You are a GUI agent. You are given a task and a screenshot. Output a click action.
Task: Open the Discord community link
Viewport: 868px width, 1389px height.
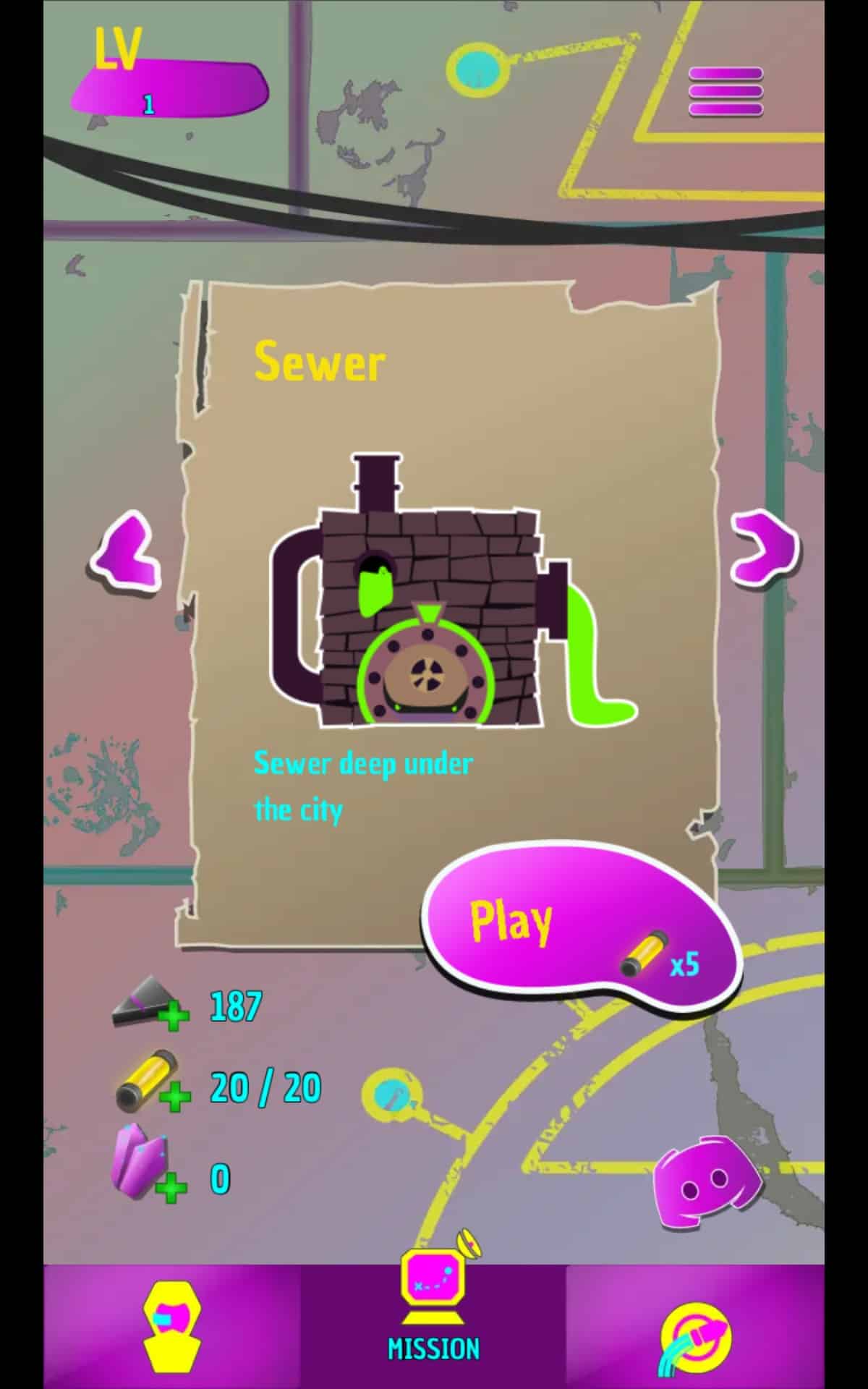coord(706,1182)
